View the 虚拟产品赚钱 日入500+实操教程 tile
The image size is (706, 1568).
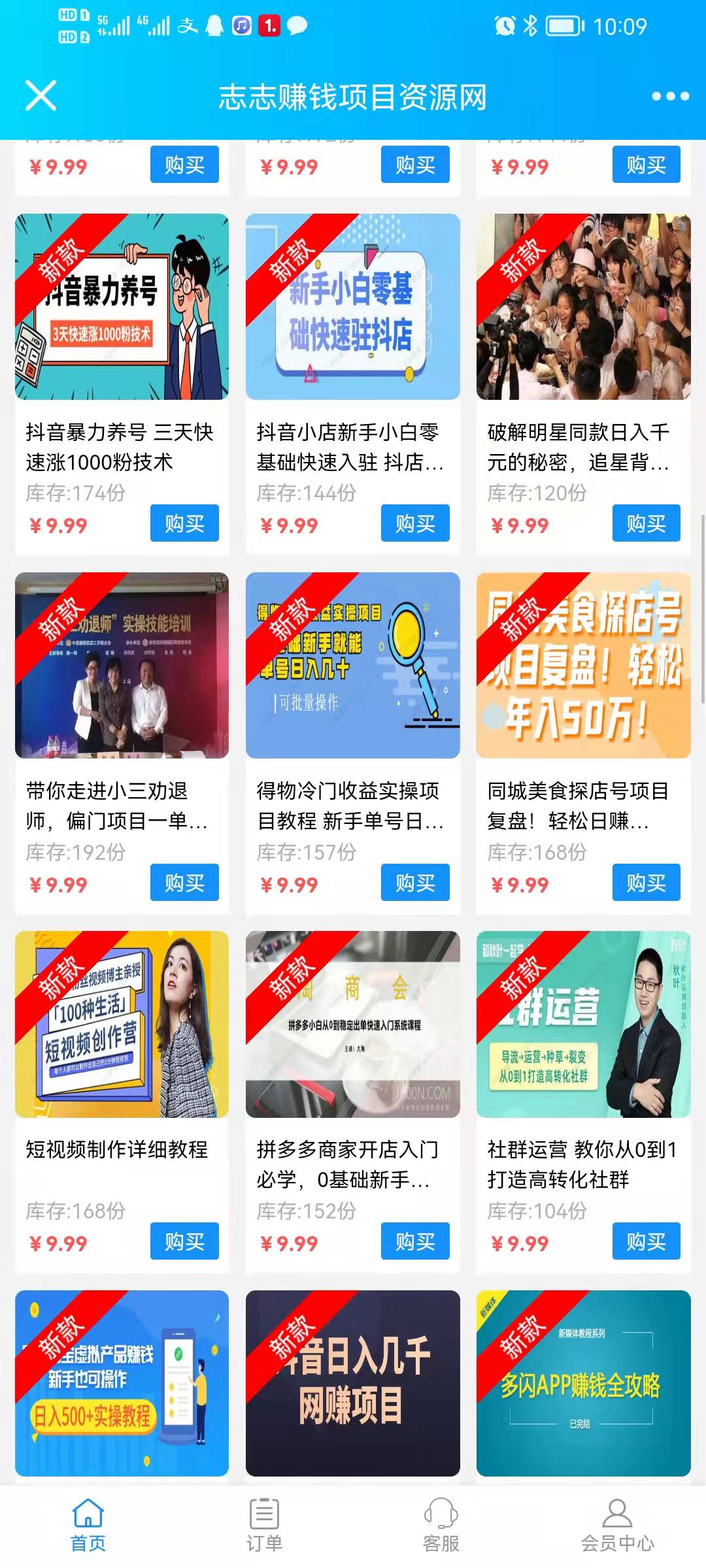click(122, 1382)
